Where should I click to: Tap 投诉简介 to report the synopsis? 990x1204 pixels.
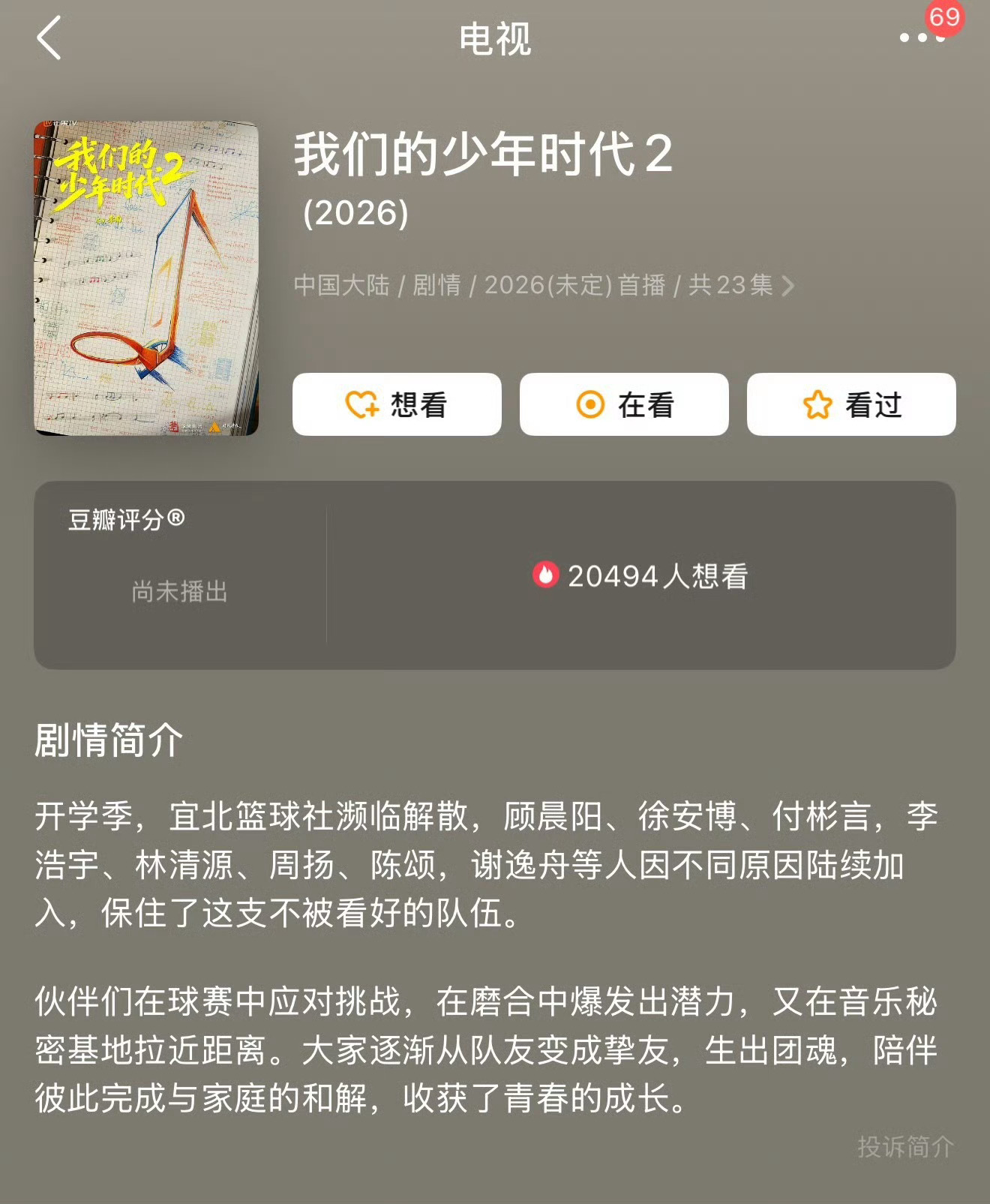(x=904, y=1146)
